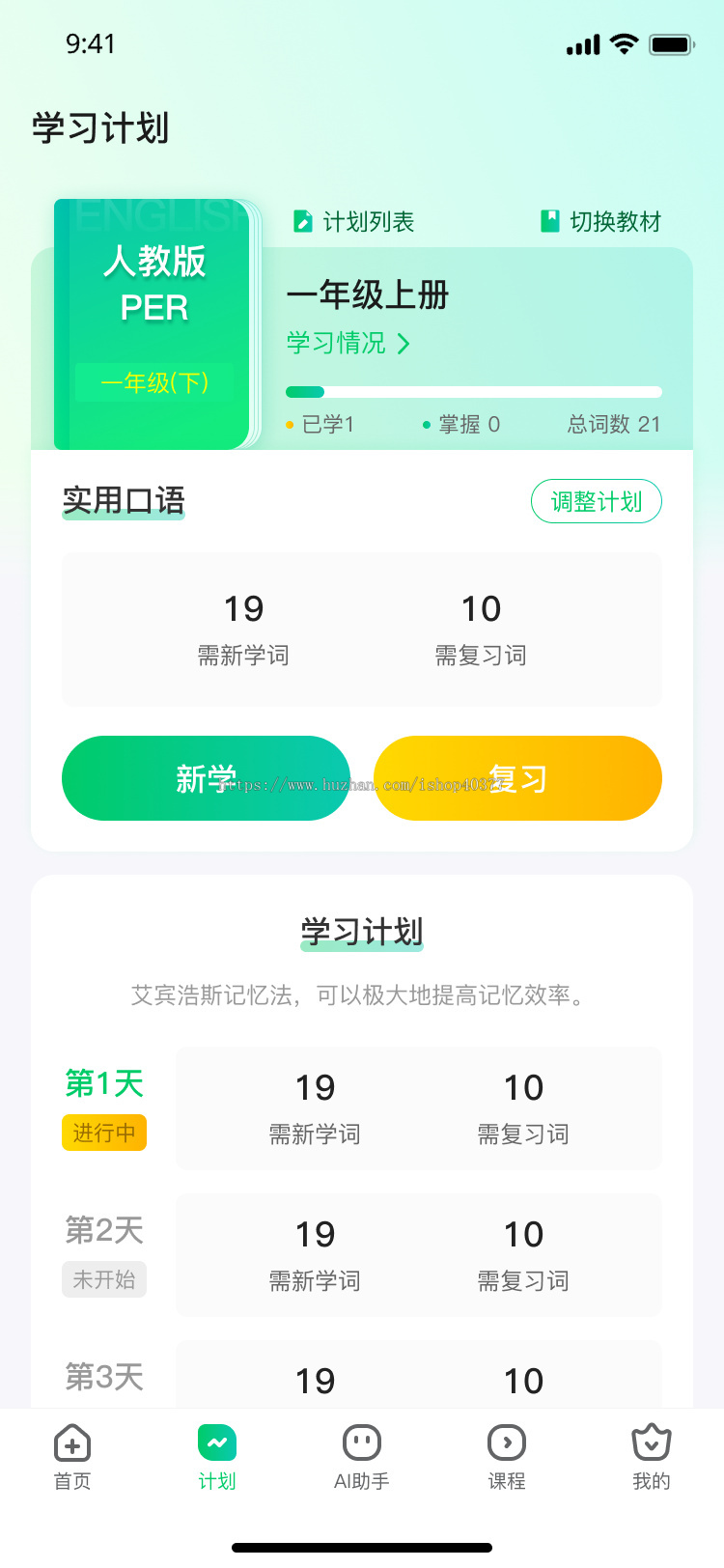
Task: Select the 未开始 not-started badge under 第2天
Action: 103,1279
